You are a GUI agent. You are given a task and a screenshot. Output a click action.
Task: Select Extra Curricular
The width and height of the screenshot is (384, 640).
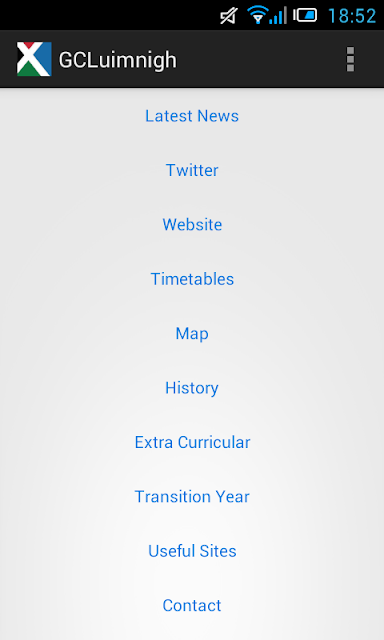(192, 442)
